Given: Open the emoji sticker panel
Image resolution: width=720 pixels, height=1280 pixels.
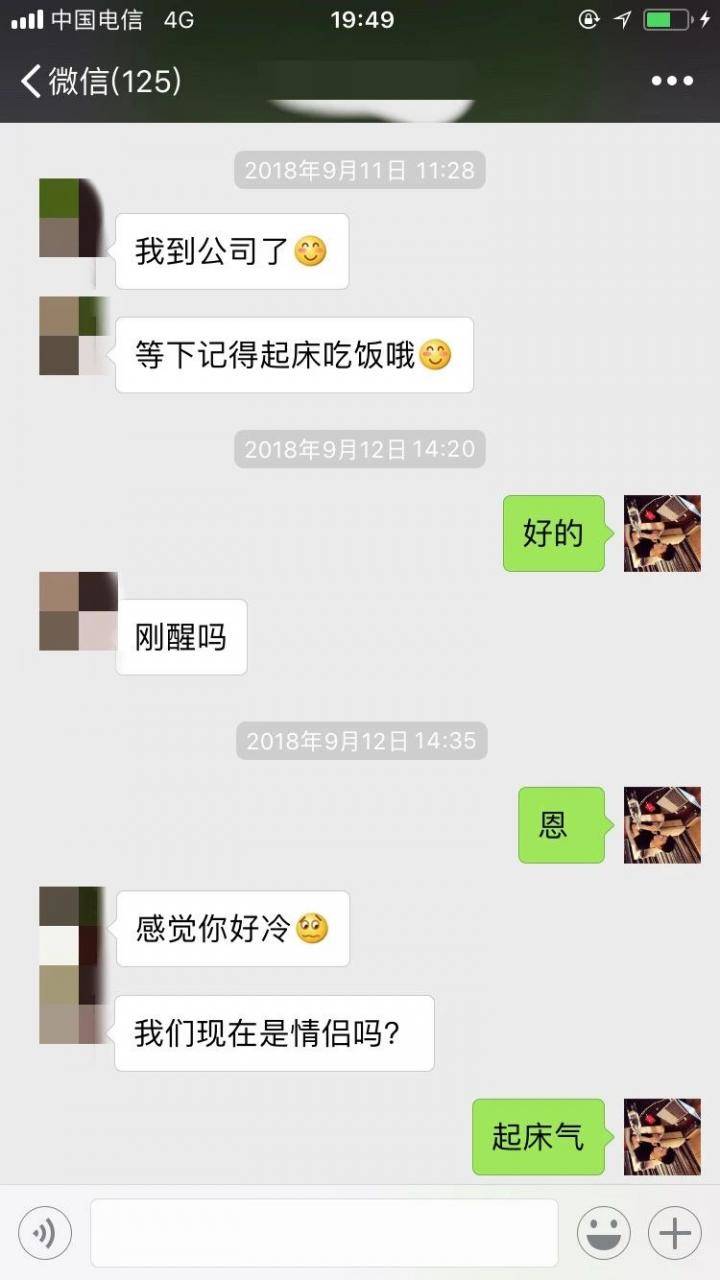Looking at the screenshot, I should click(x=603, y=1233).
